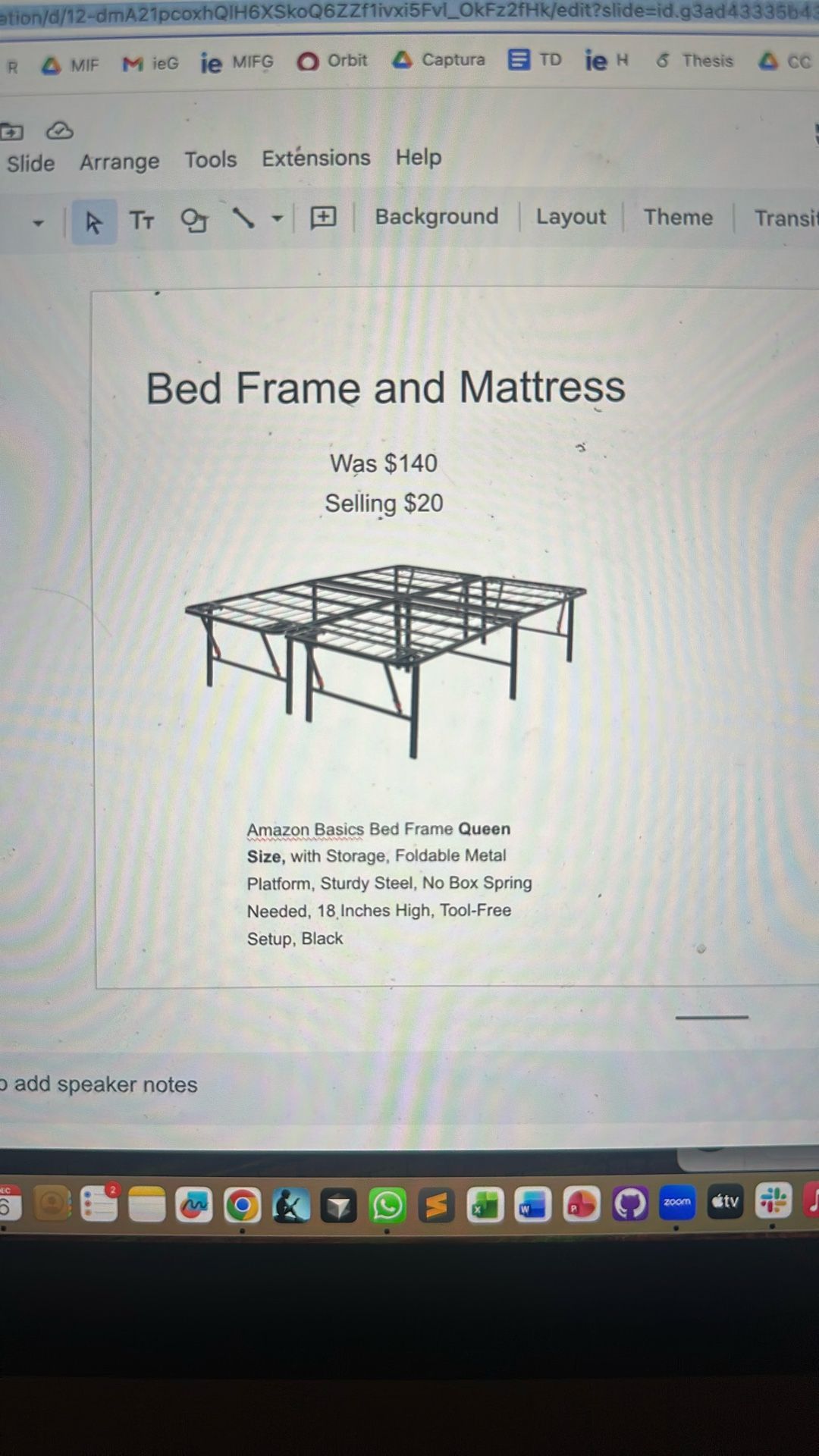Open the Orbit bookmark

click(331, 61)
